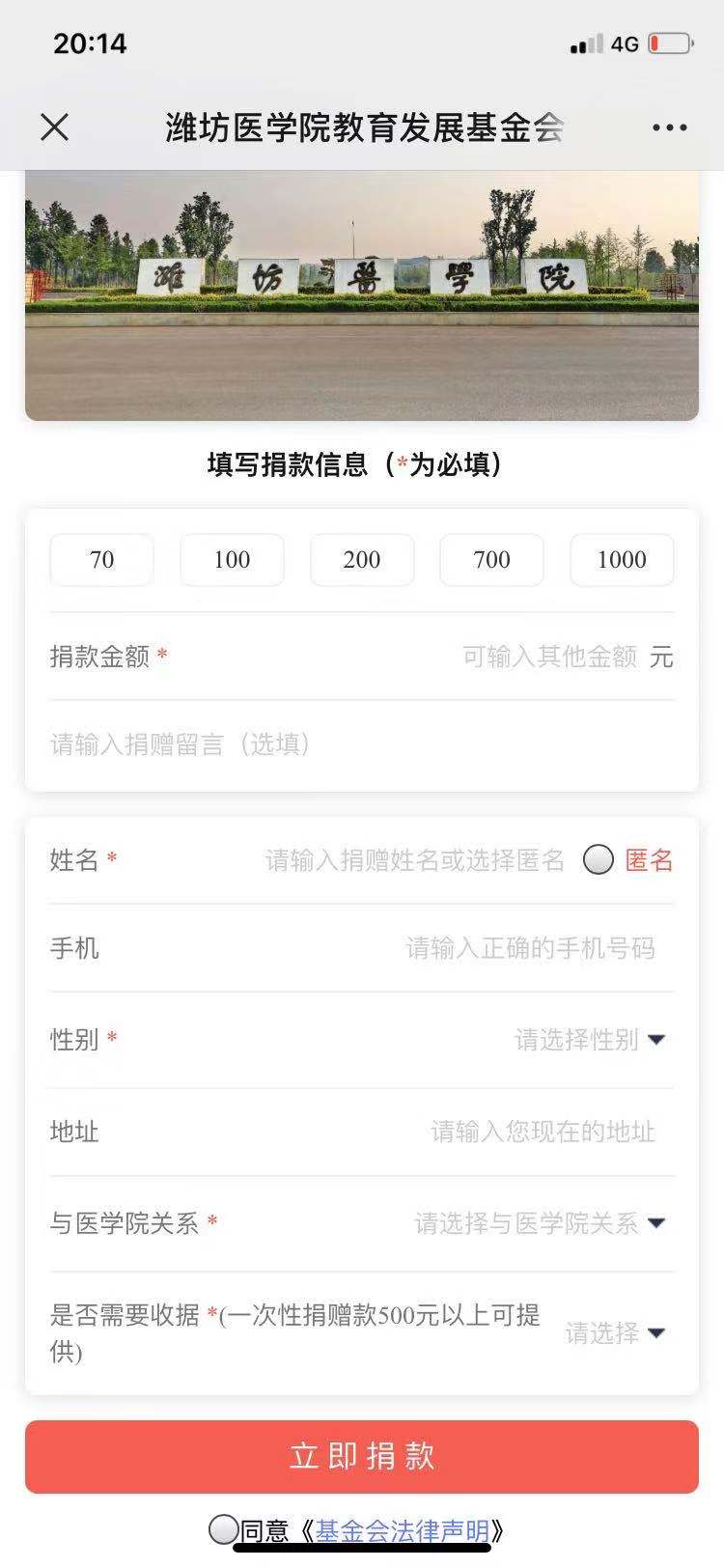Open the three-dot overflow menu

point(669,127)
